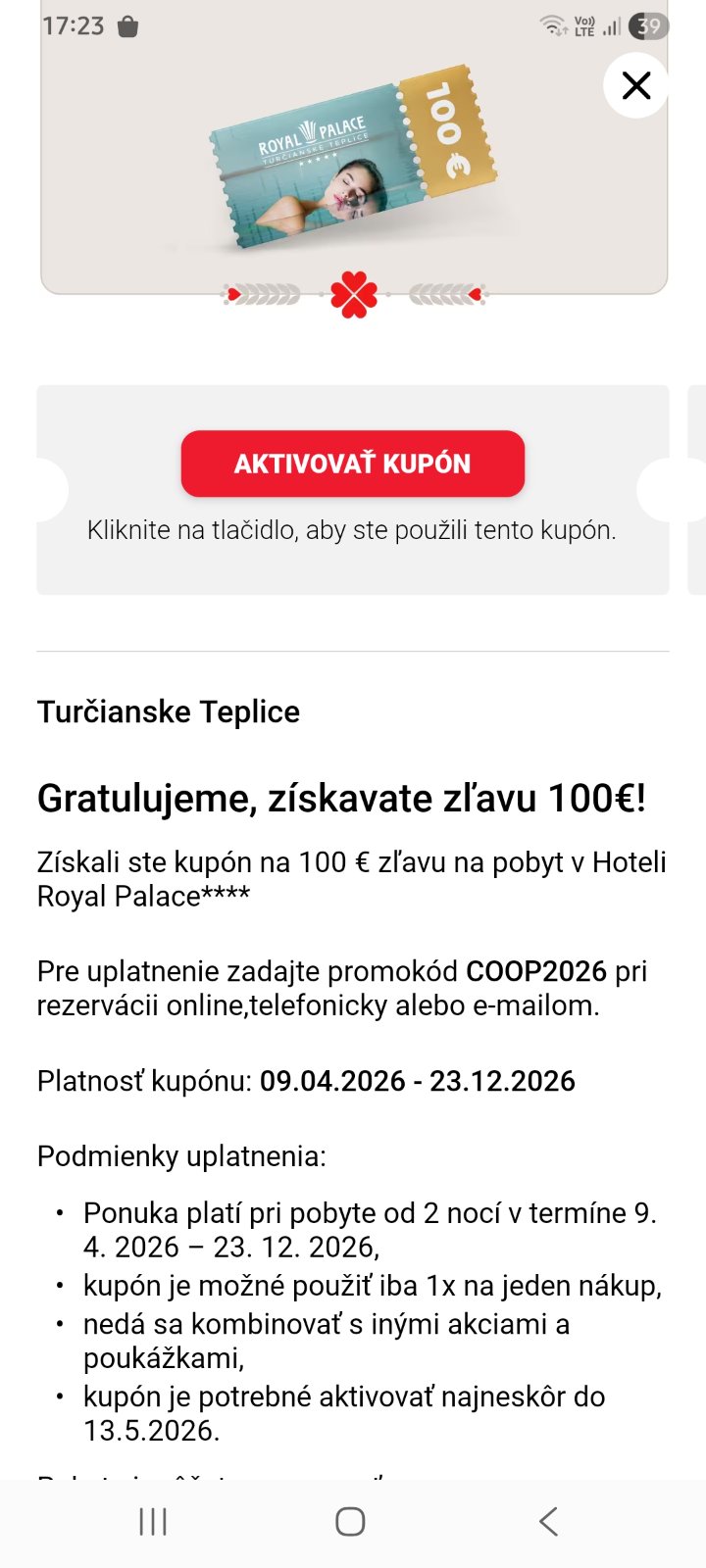Open recent apps from the navigation bar
Viewport: 706px width, 1568px height.
pyautogui.click(x=154, y=1521)
